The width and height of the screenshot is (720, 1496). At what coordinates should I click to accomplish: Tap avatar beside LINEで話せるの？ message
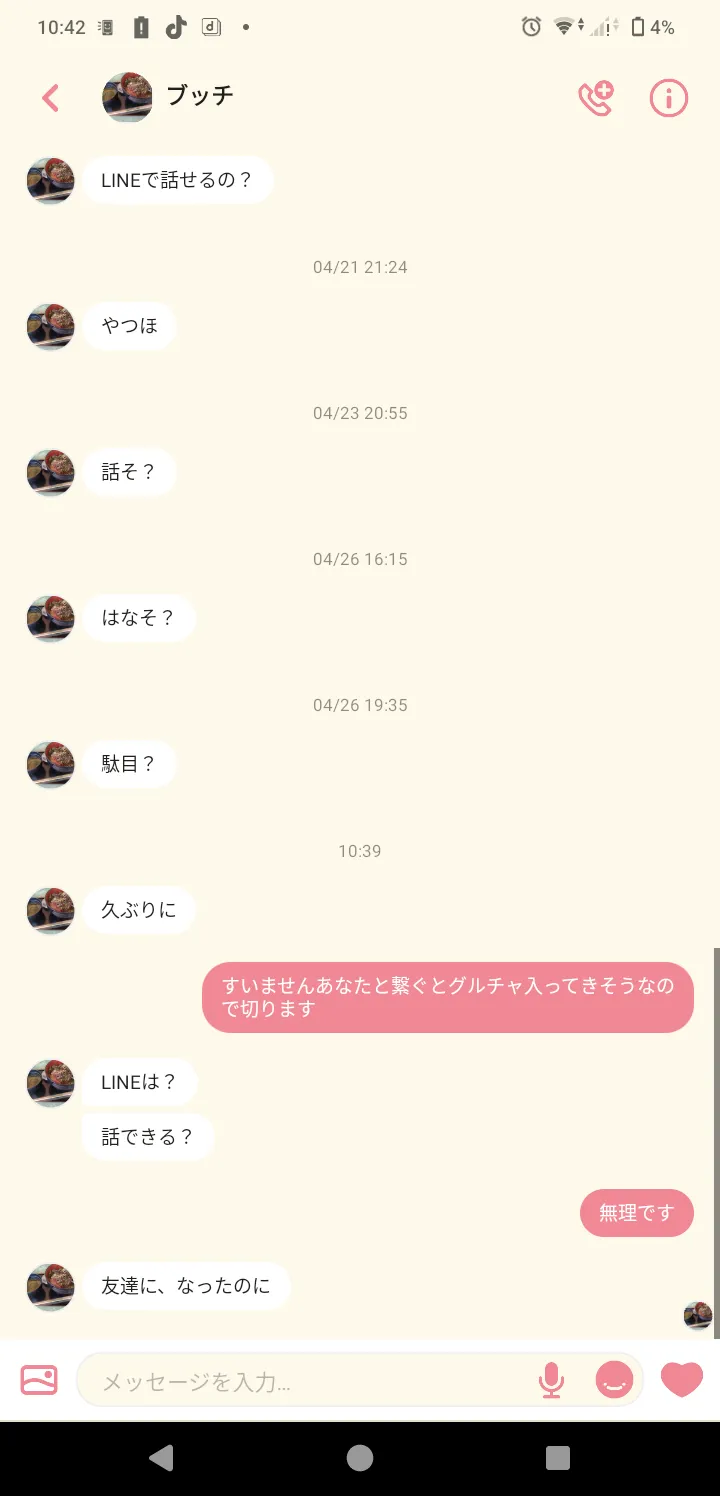point(50,181)
